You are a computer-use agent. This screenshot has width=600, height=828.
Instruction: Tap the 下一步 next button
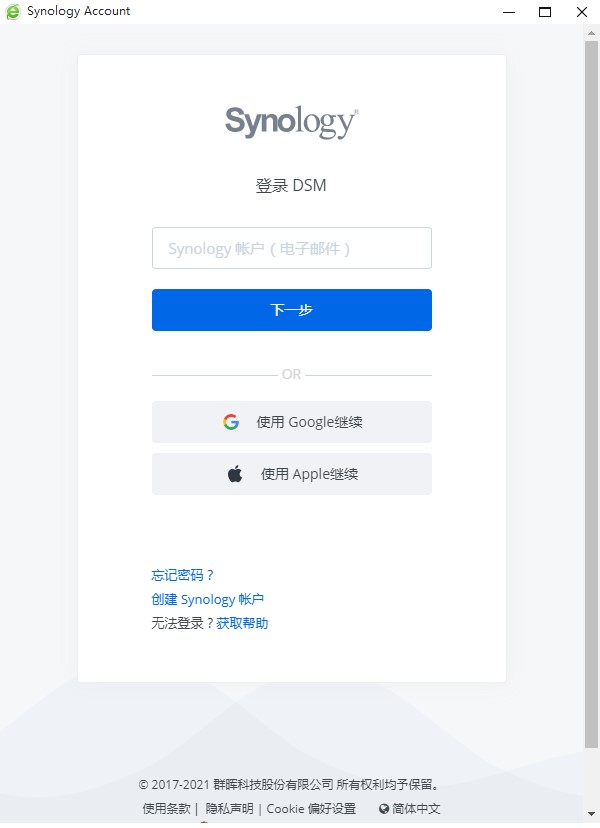(x=291, y=310)
